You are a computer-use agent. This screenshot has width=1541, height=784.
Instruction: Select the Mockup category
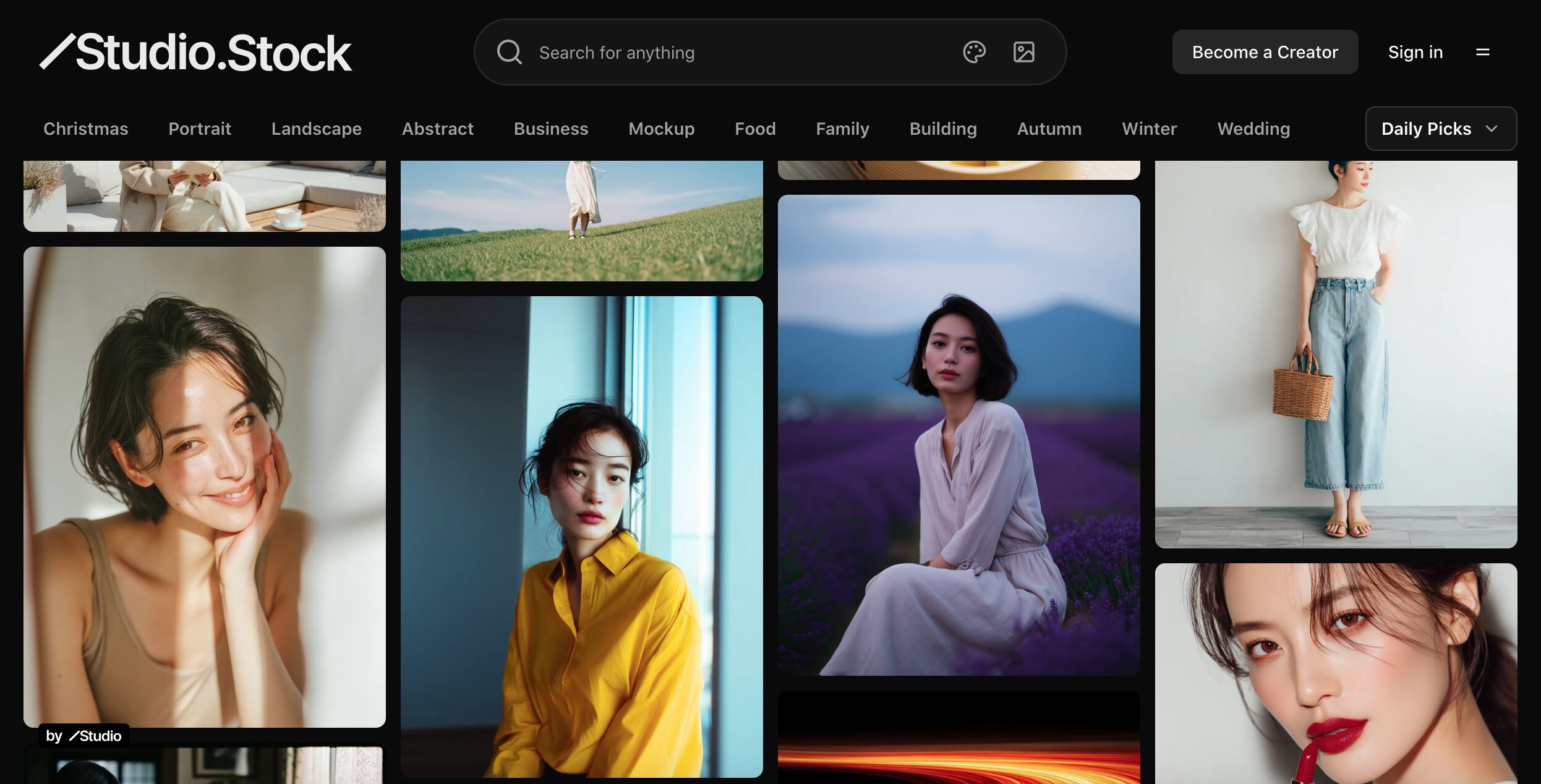661,129
